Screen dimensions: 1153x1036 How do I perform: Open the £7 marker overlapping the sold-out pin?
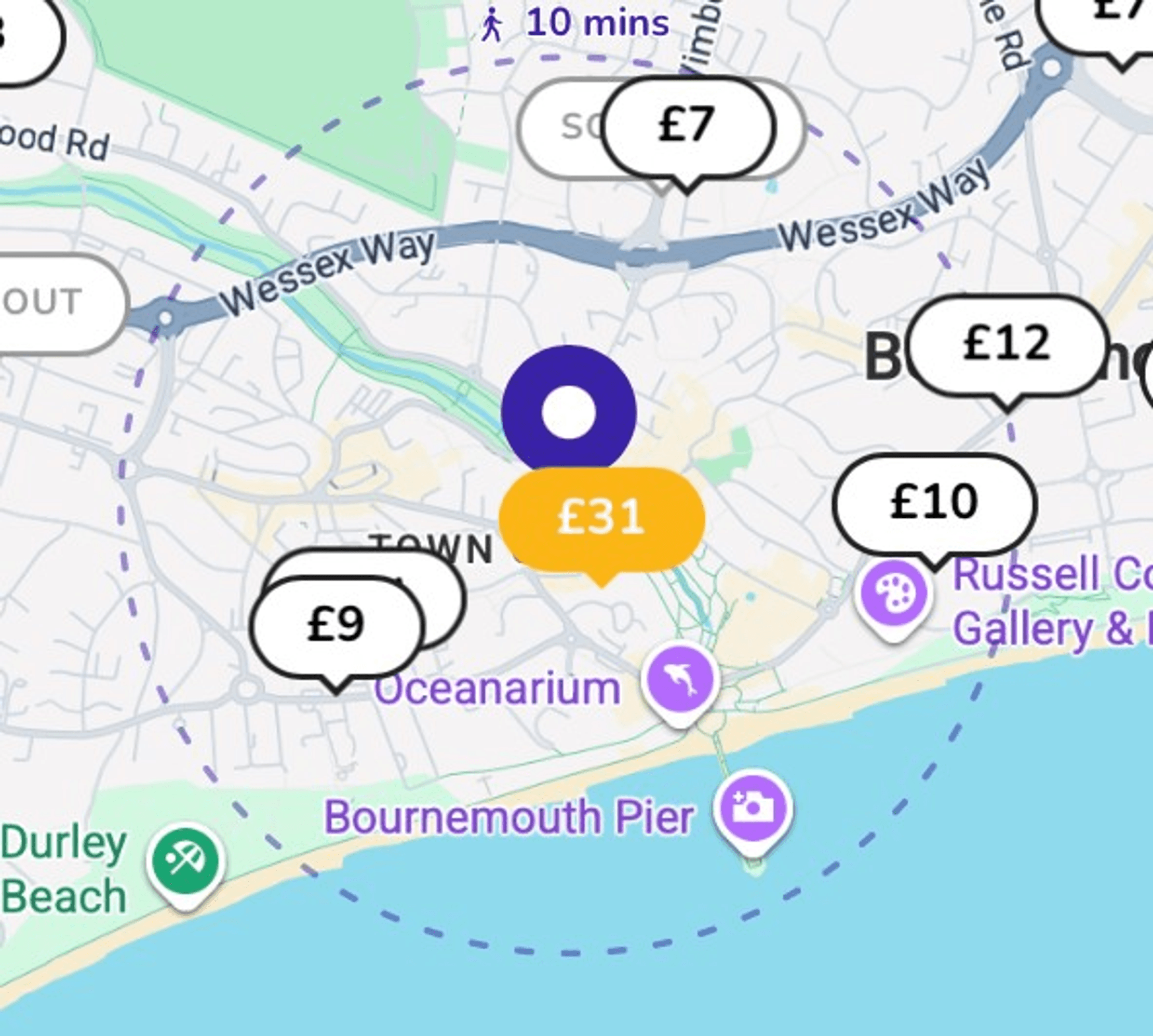[x=688, y=126]
